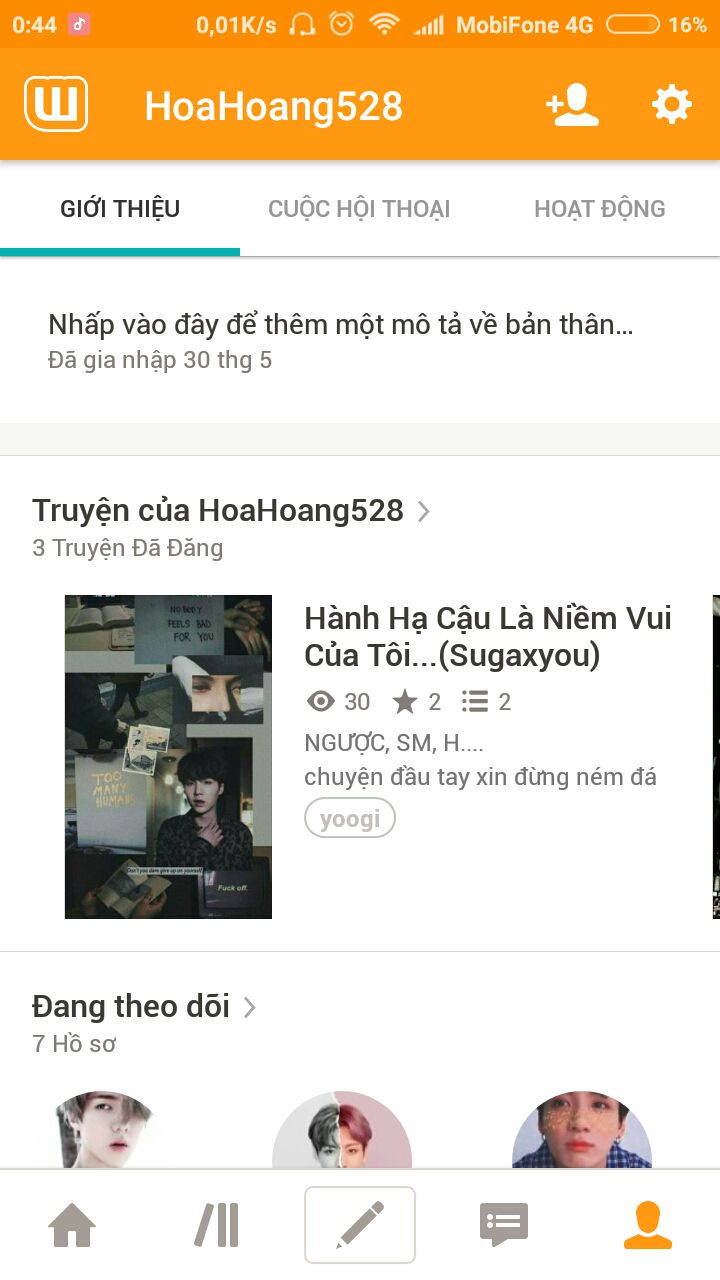Go to the home tab
The width and height of the screenshot is (720, 1280).
[72, 1225]
